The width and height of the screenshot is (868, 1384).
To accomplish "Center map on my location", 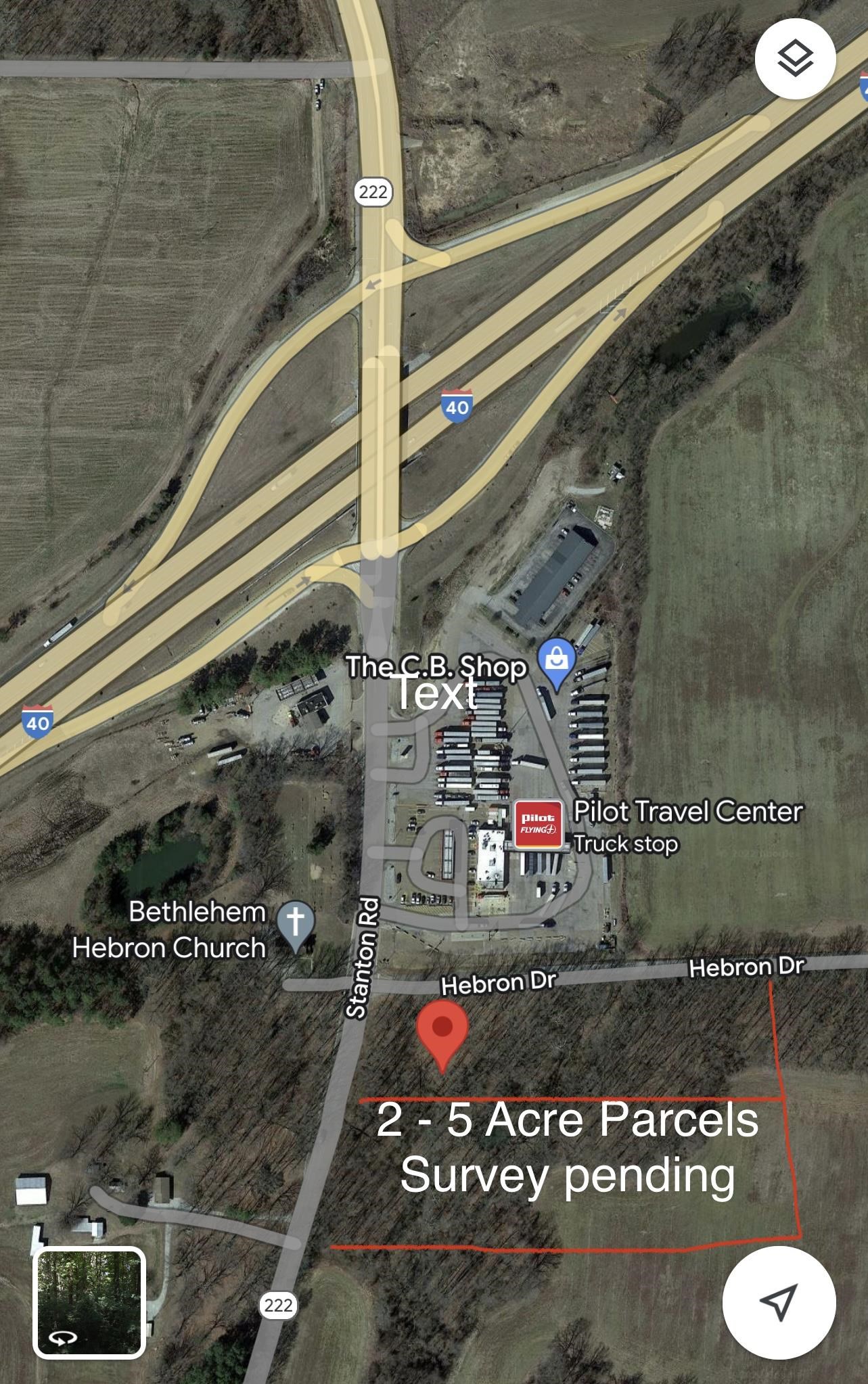I will tap(779, 1301).
